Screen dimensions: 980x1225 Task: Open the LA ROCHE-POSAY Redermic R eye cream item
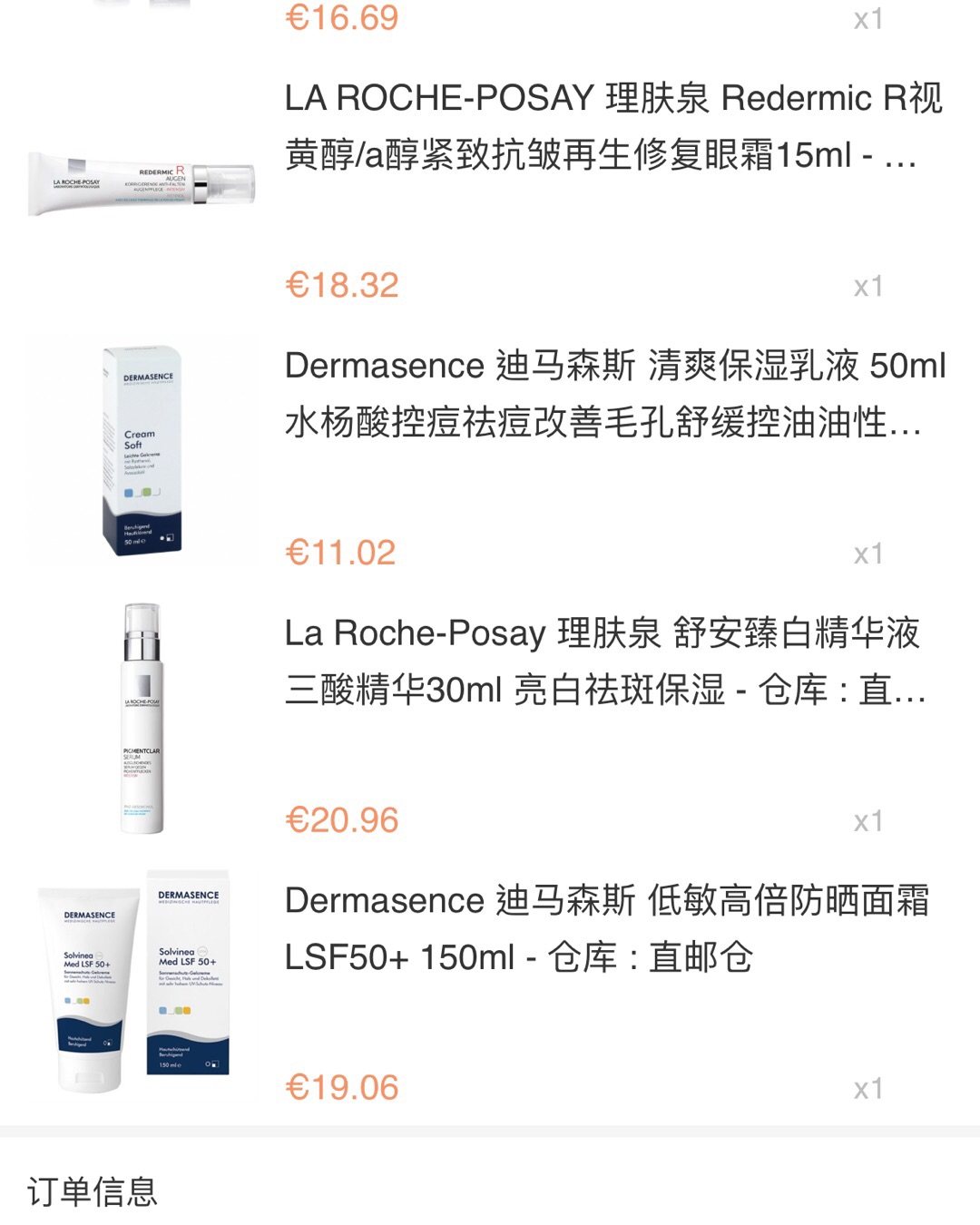point(613,127)
